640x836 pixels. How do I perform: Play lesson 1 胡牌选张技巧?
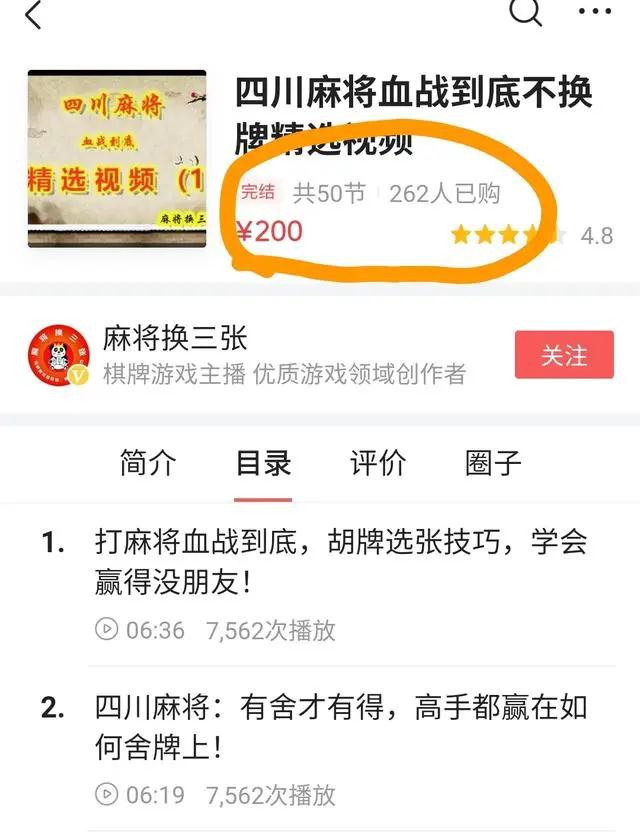pyautogui.click(x=340, y=562)
